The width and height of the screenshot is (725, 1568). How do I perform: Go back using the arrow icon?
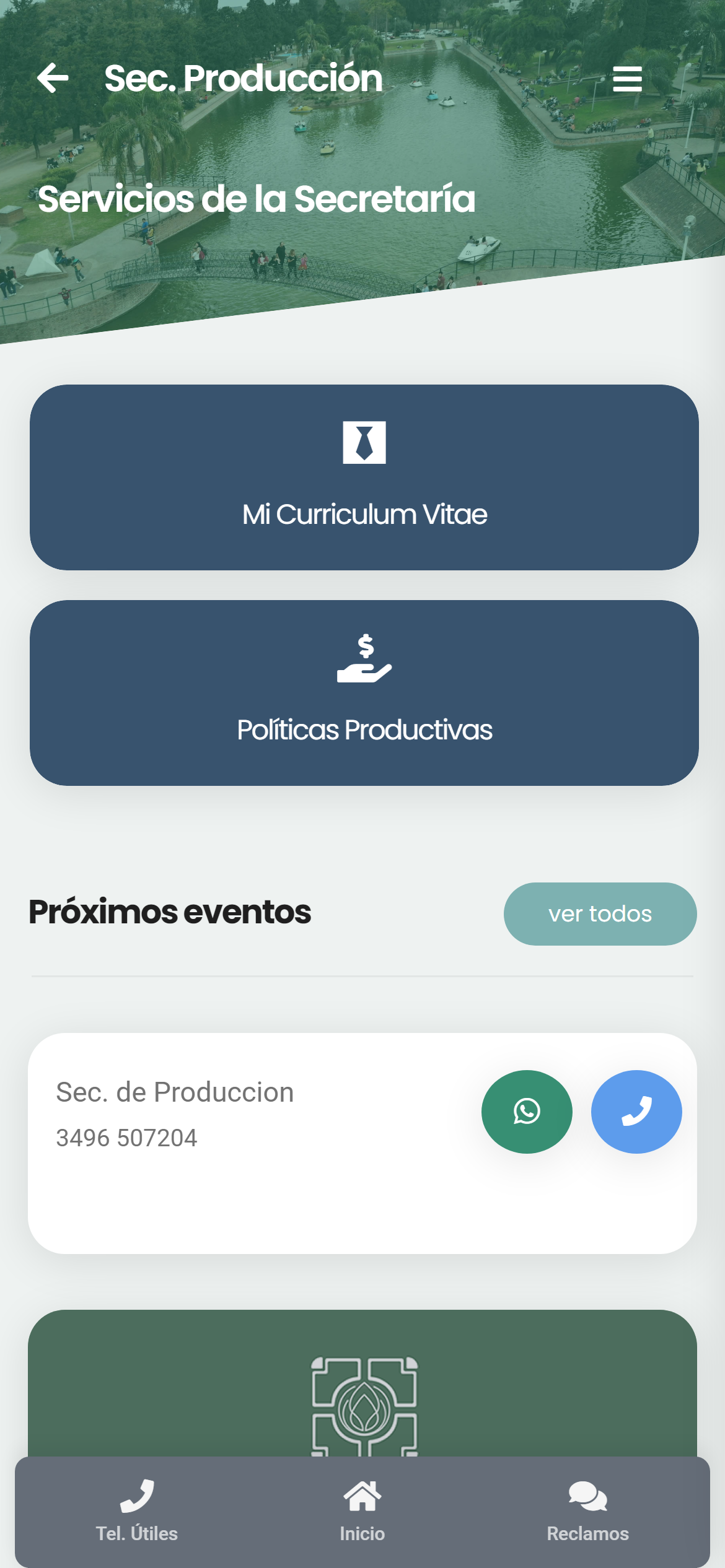(x=53, y=79)
